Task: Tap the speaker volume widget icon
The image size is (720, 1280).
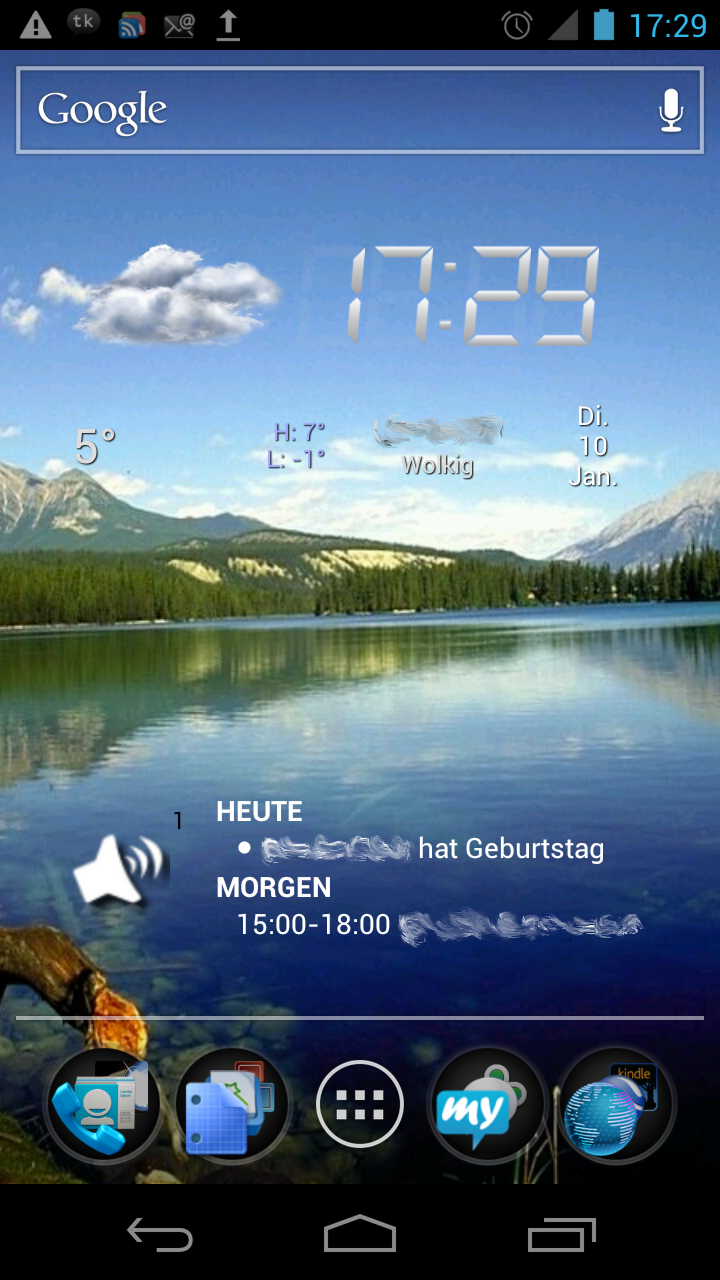Action: pyautogui.click(x=120, y=868)
